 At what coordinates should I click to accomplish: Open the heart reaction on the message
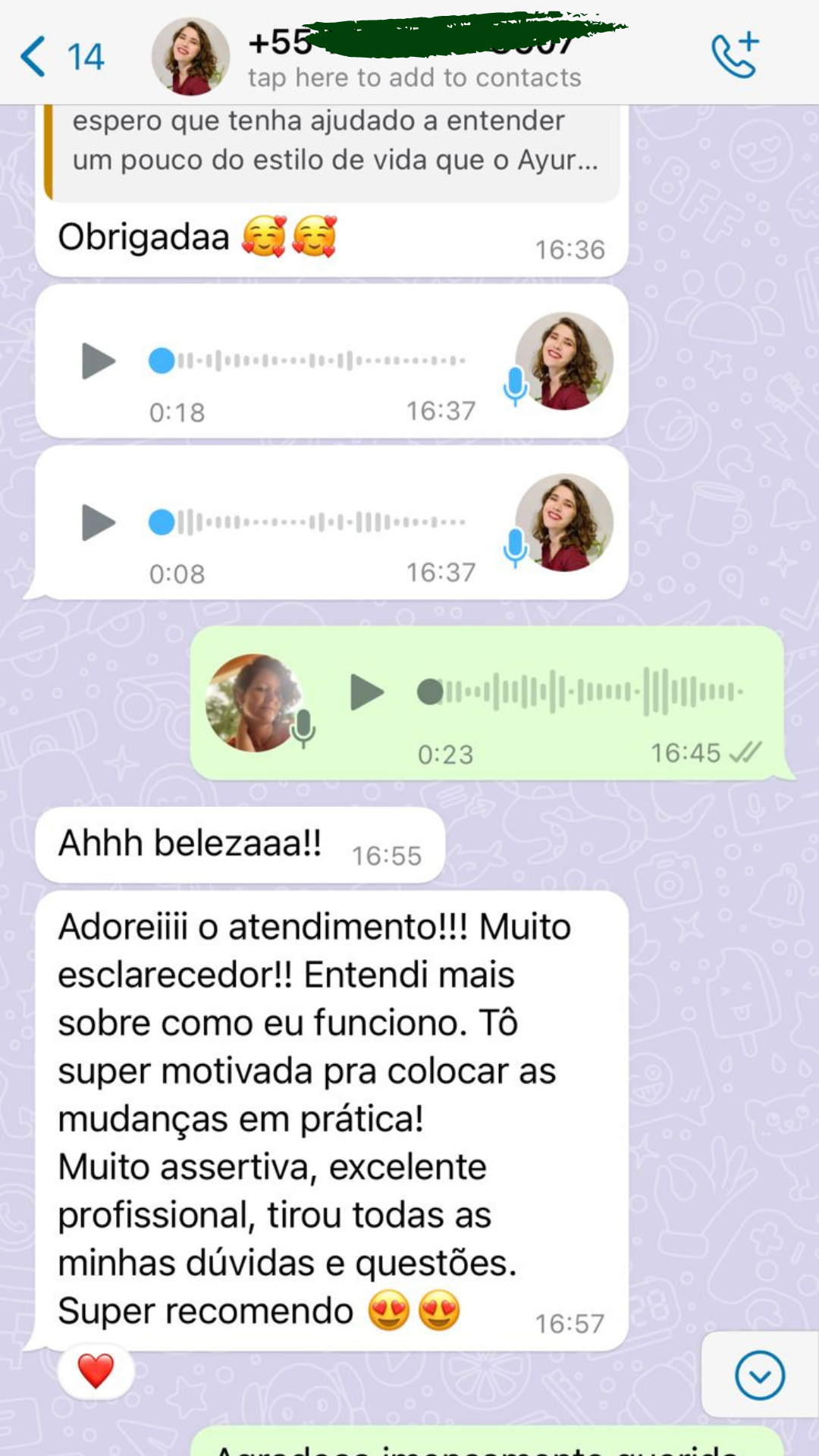pyautogui.click(x=96, y=1371)
